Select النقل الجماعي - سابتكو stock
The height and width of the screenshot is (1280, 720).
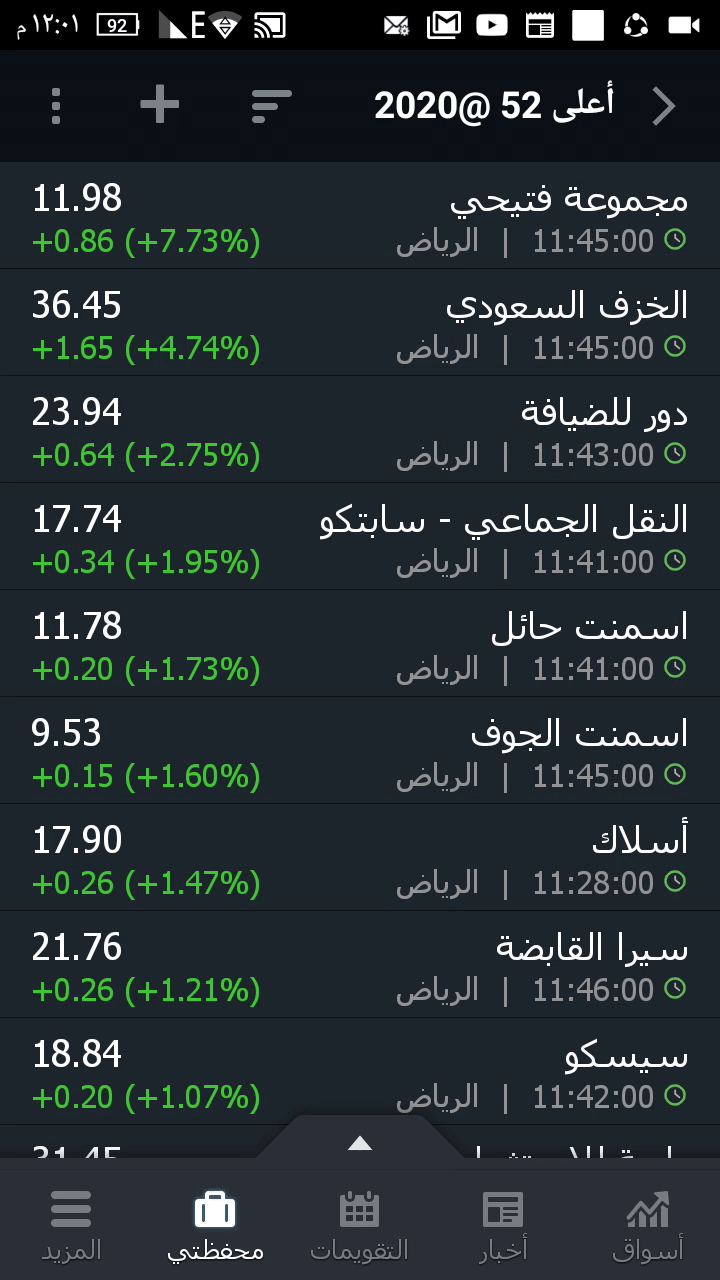click(x=360, y=537)
